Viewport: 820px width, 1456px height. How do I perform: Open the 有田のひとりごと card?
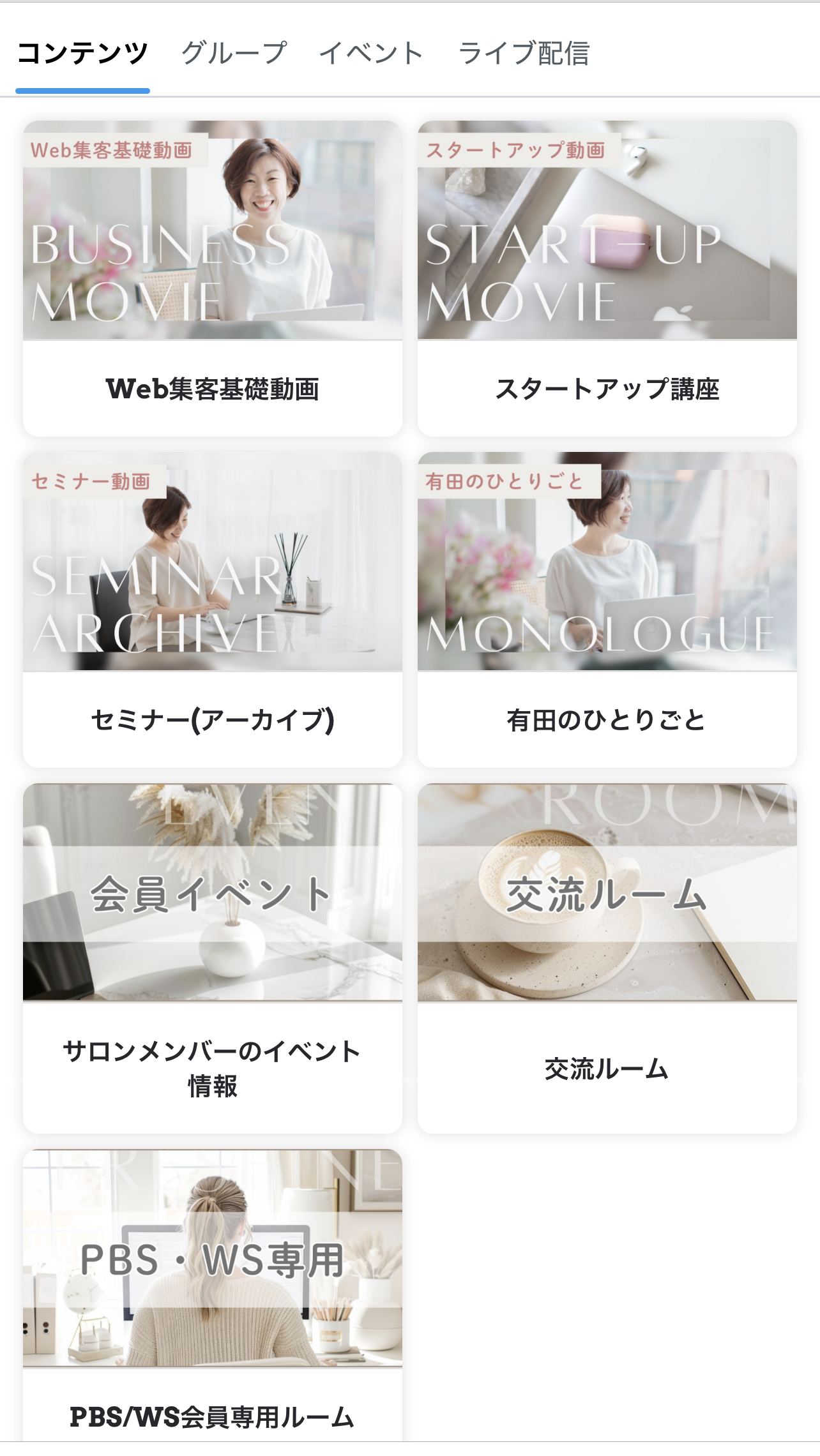point(607,609)
